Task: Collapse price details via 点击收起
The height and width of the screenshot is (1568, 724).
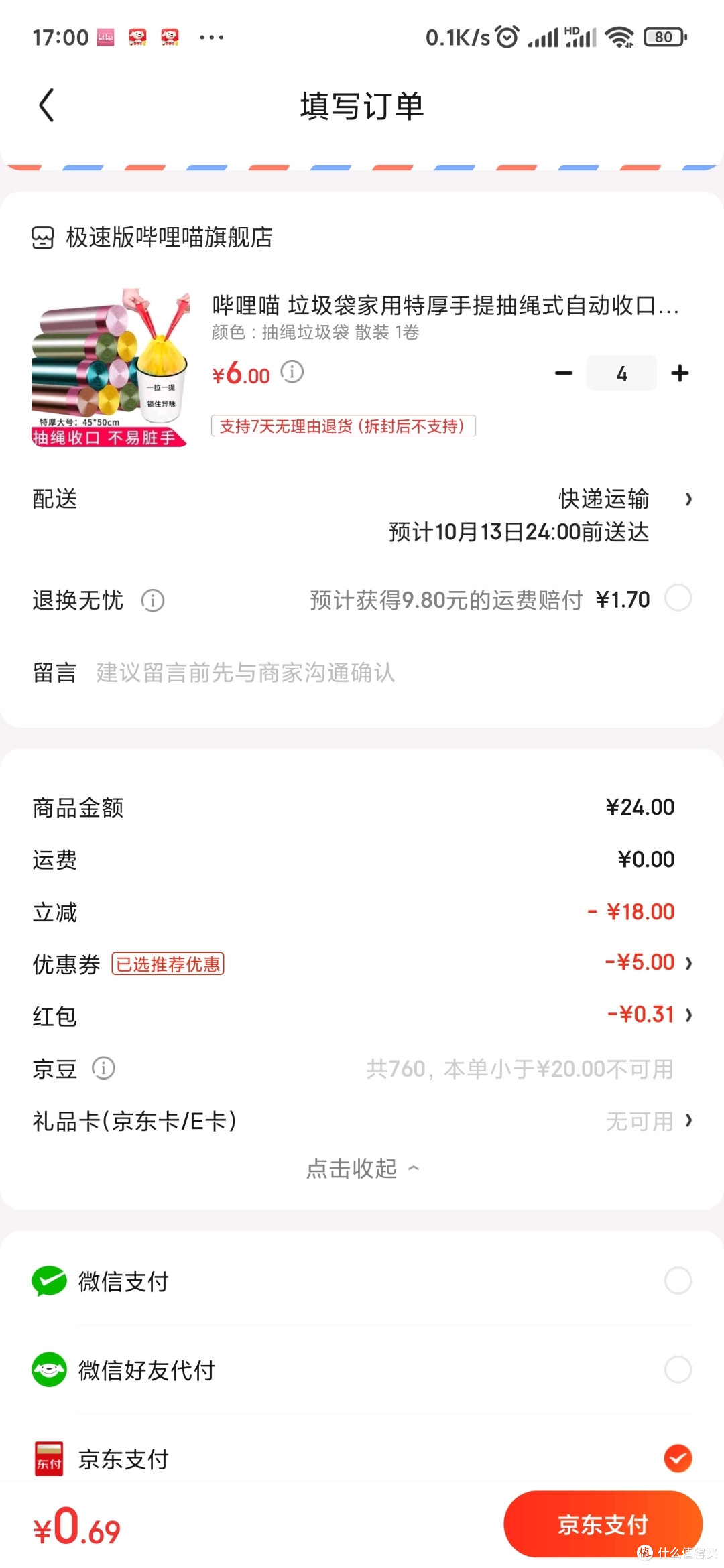Action: click(362, 1168)
